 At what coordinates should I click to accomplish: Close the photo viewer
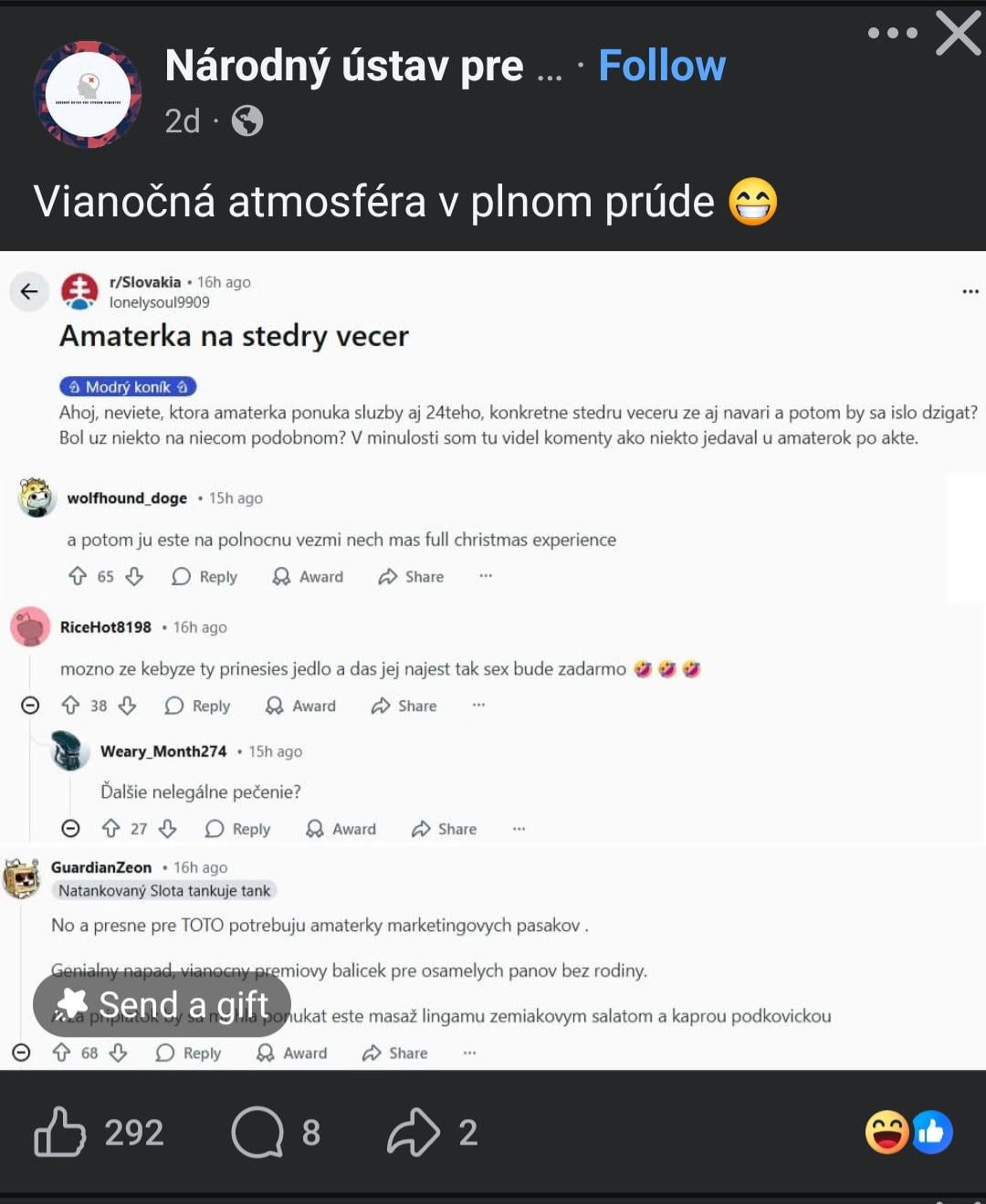958,34
